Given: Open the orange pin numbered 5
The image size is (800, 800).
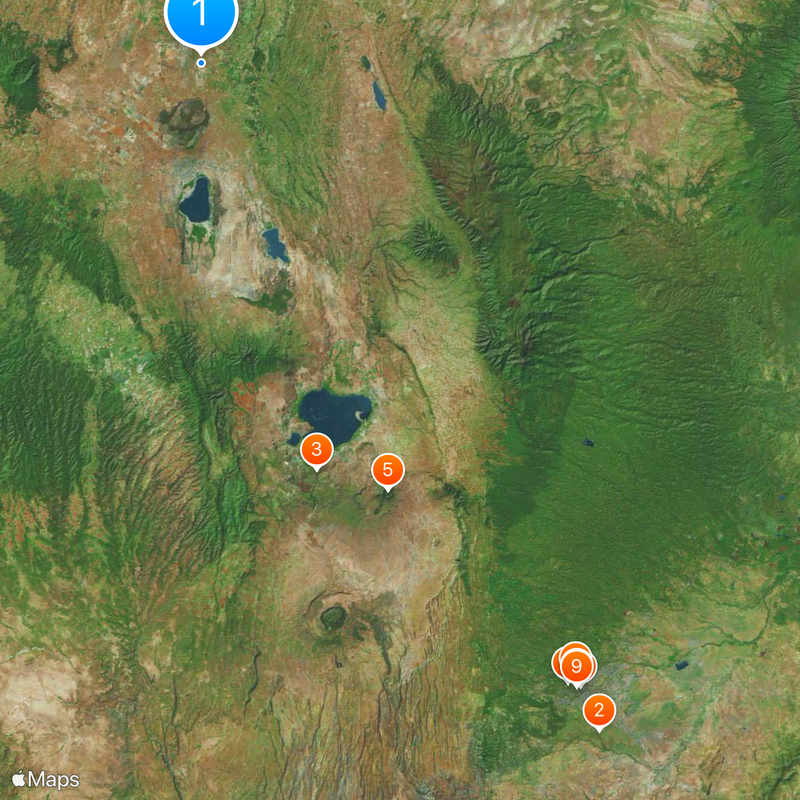Looking at the screenshot, I should coord(387,469).
